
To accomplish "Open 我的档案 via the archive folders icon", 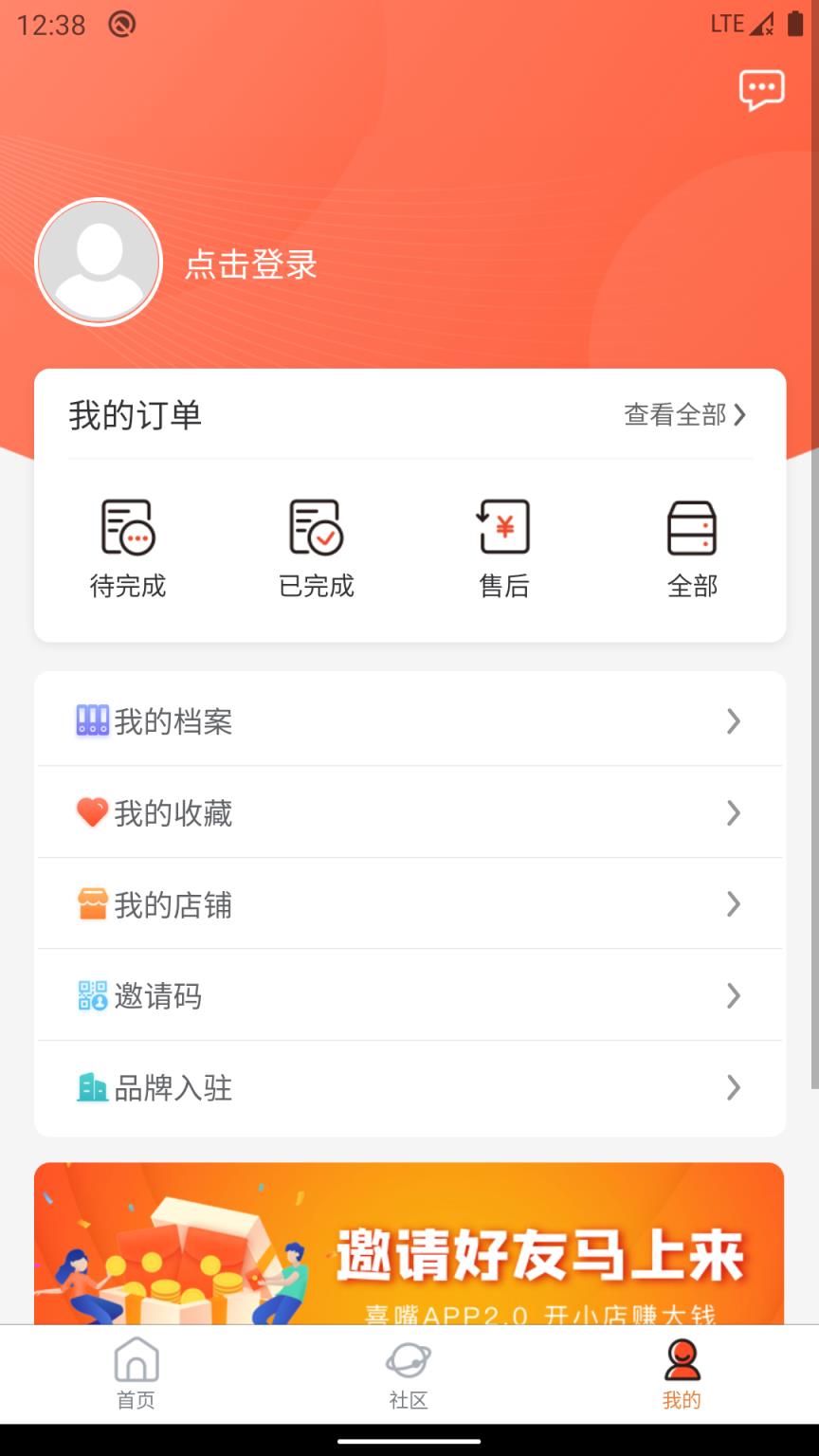I will (91, 721).
